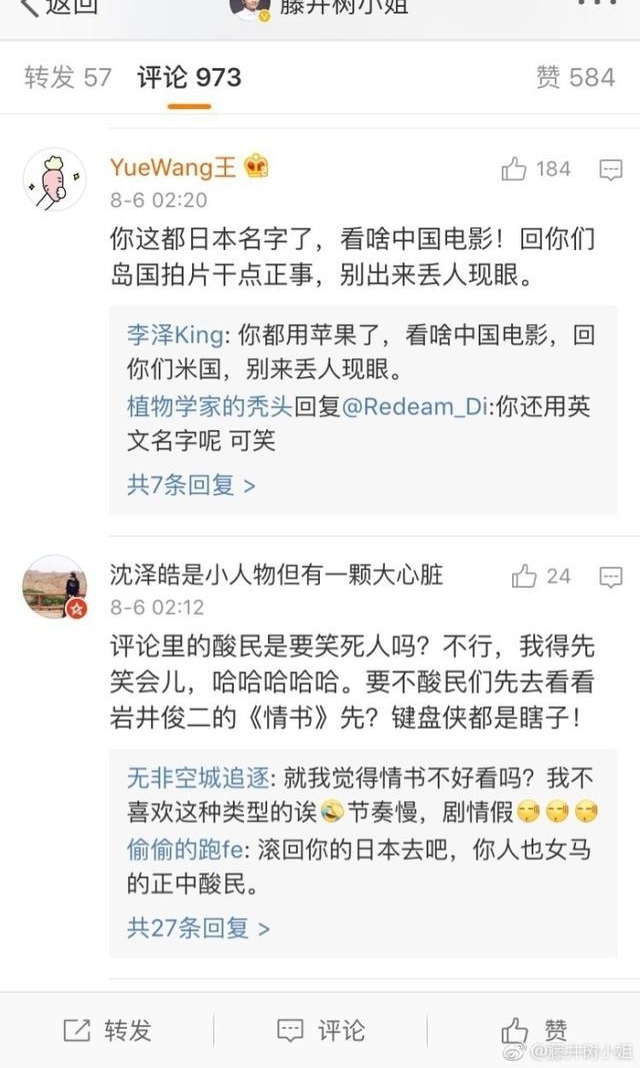Expand 共27条回复 replies
The width and height of the screenshot is (640, 1068).
198,928
